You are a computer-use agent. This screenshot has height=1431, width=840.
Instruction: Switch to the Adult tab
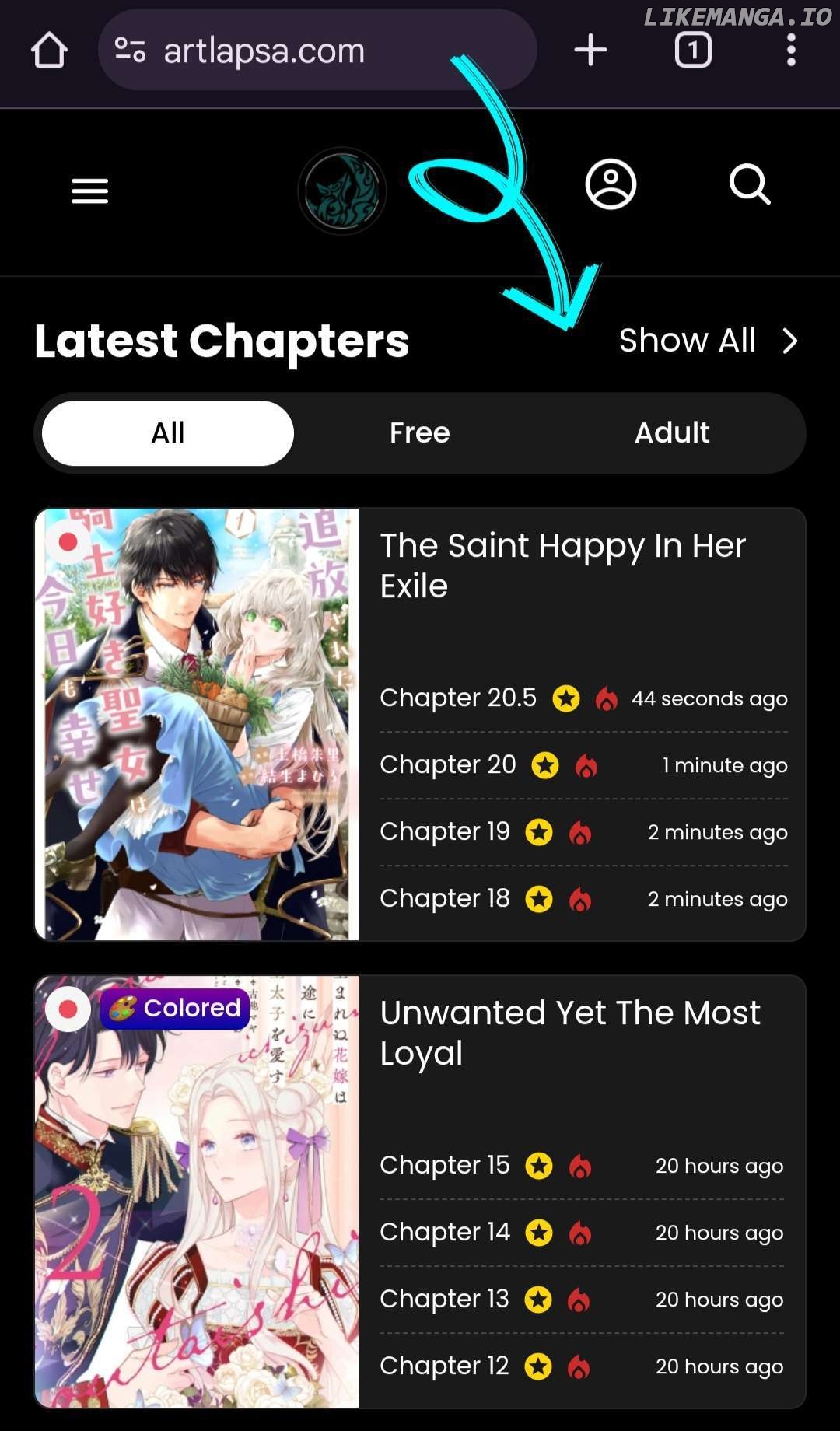click(672, 433)
